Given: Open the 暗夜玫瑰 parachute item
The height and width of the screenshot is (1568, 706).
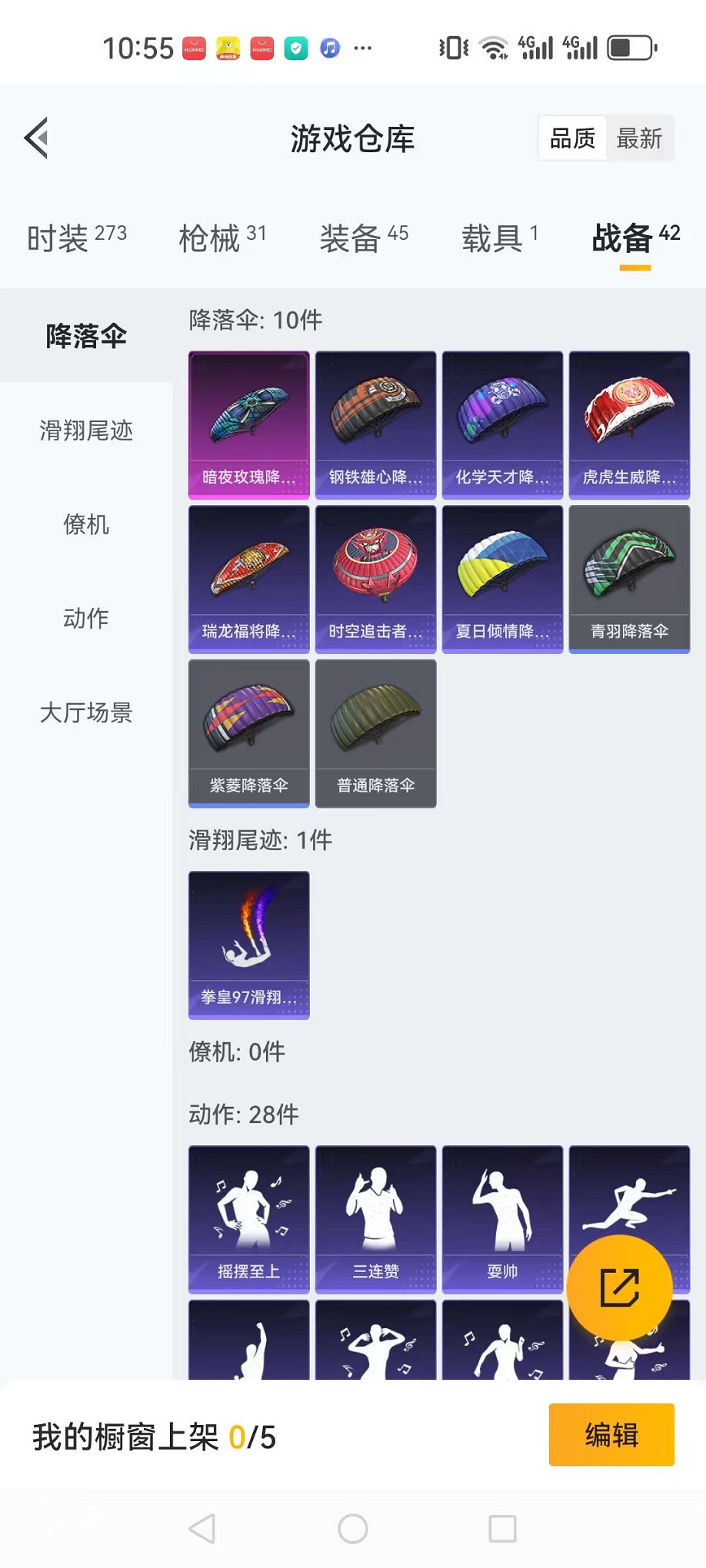Looking at the screenshot, I should point(249,424).
